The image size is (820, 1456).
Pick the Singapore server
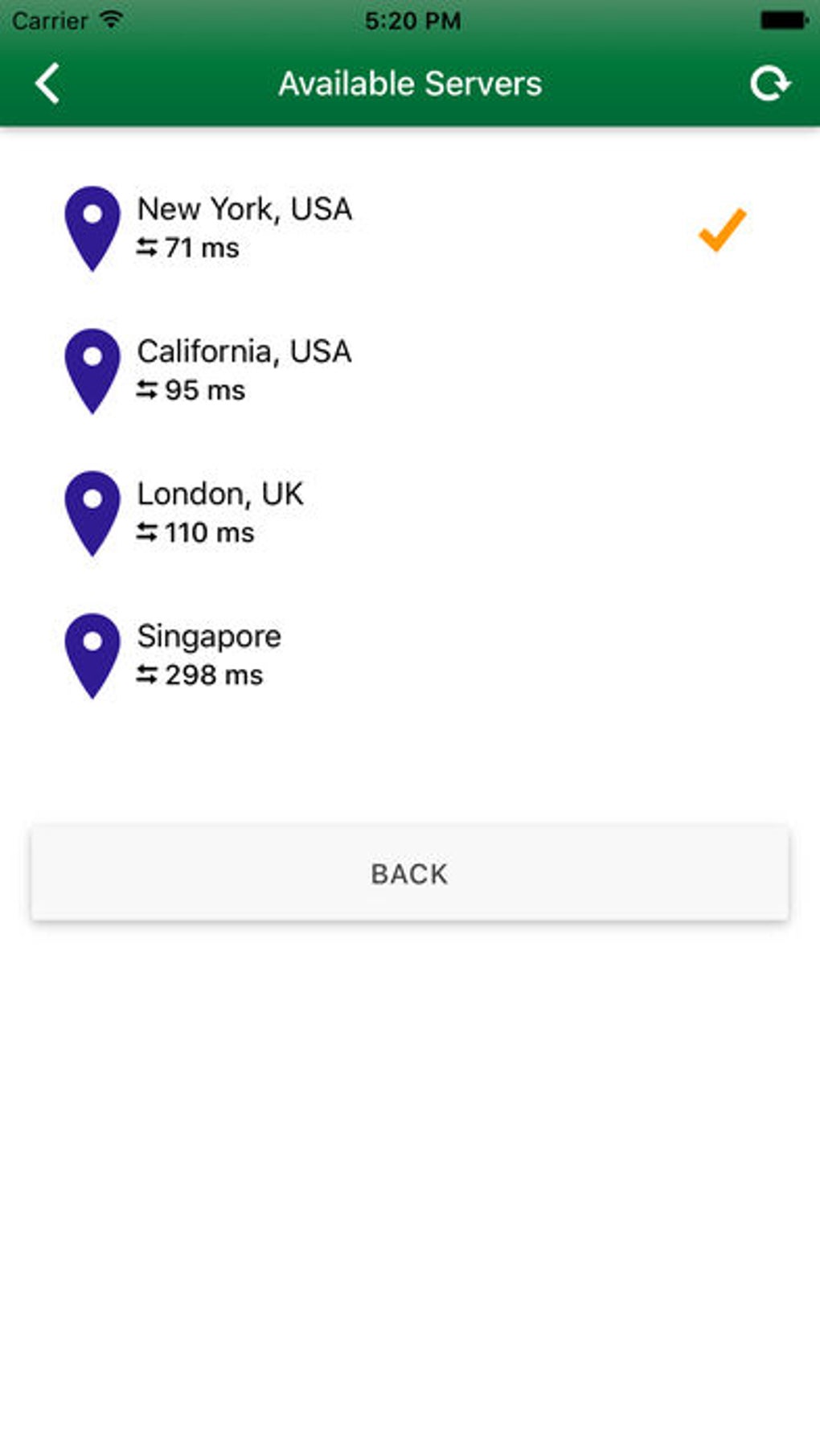coord(209,654)
